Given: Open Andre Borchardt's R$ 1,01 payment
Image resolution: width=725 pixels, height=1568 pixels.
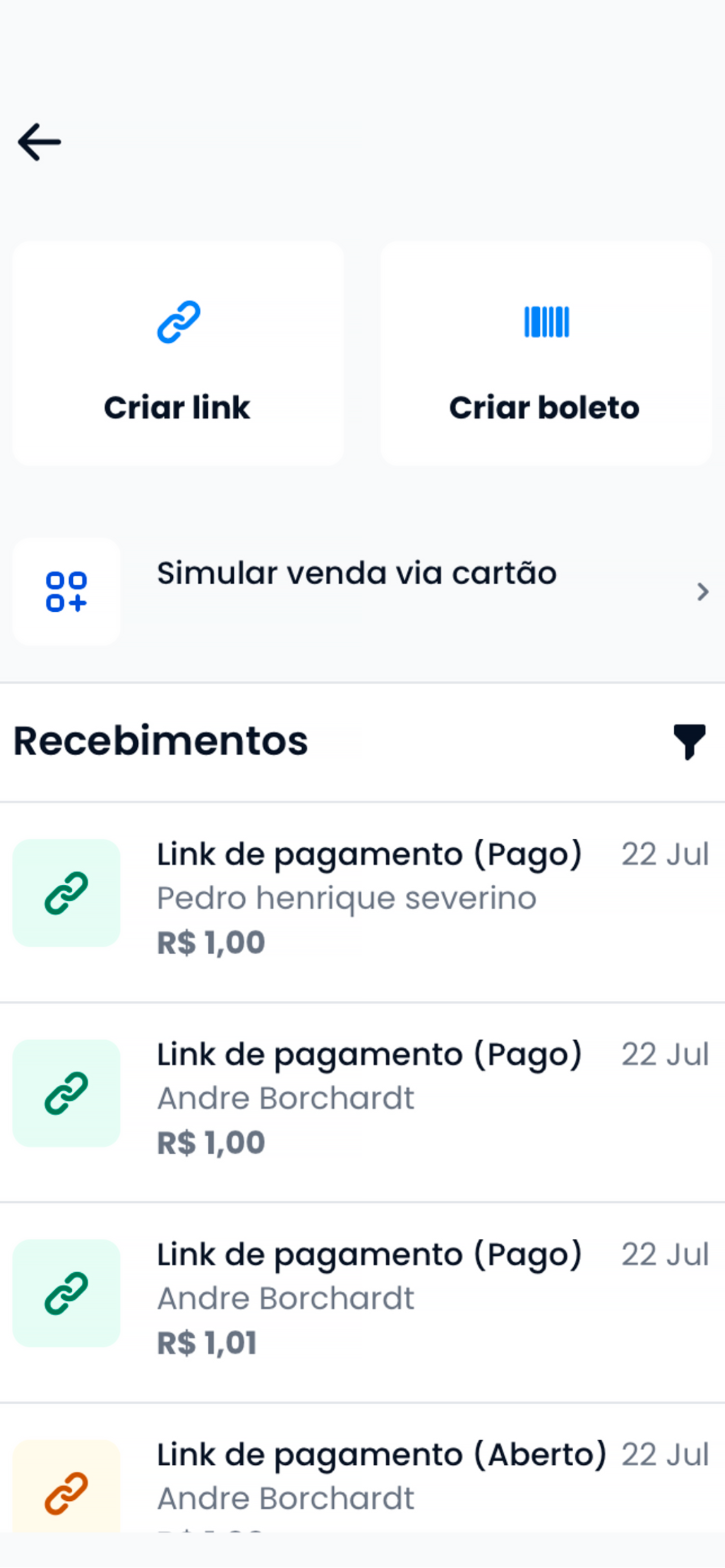Looking at the screenshot, I should [362, 1302].
